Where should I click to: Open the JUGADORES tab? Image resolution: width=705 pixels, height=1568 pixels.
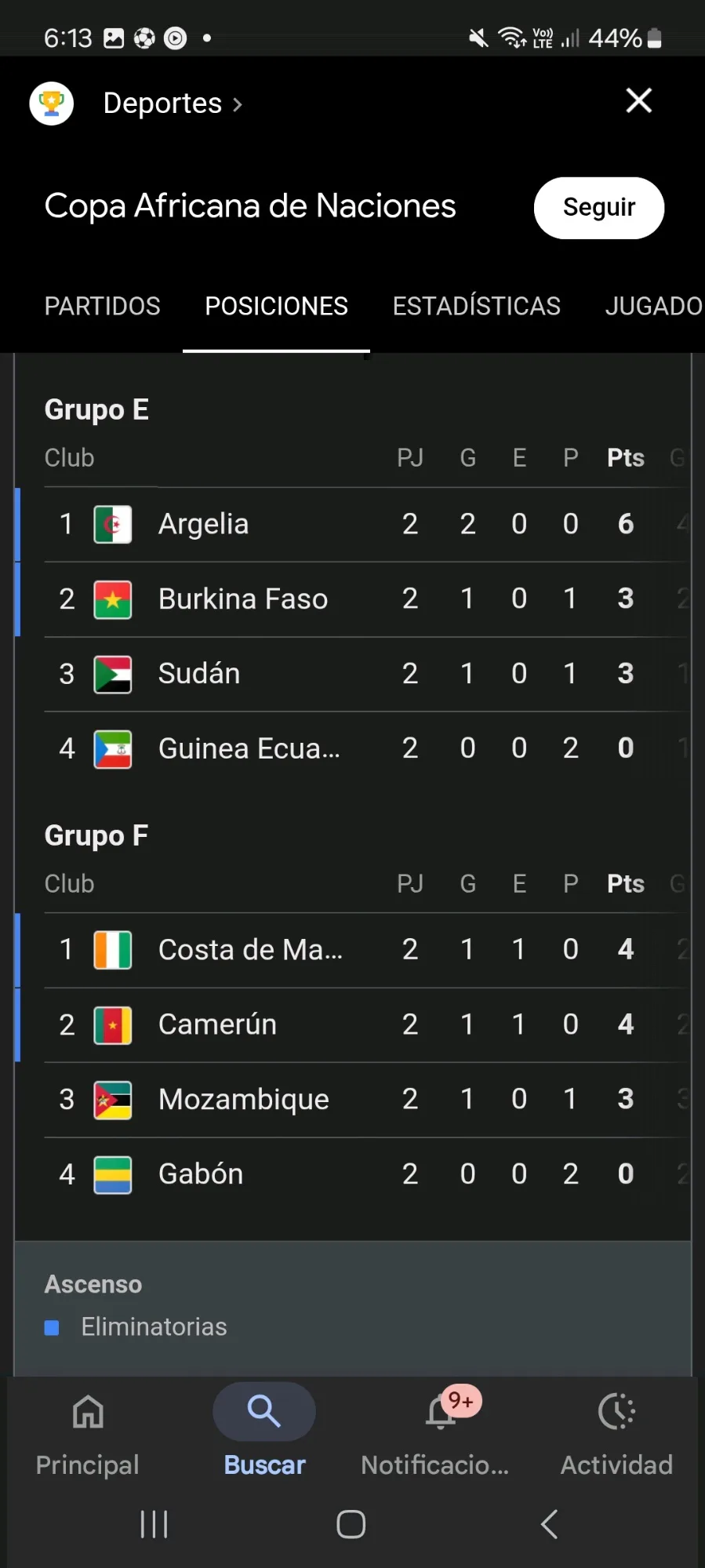point(652,306)
